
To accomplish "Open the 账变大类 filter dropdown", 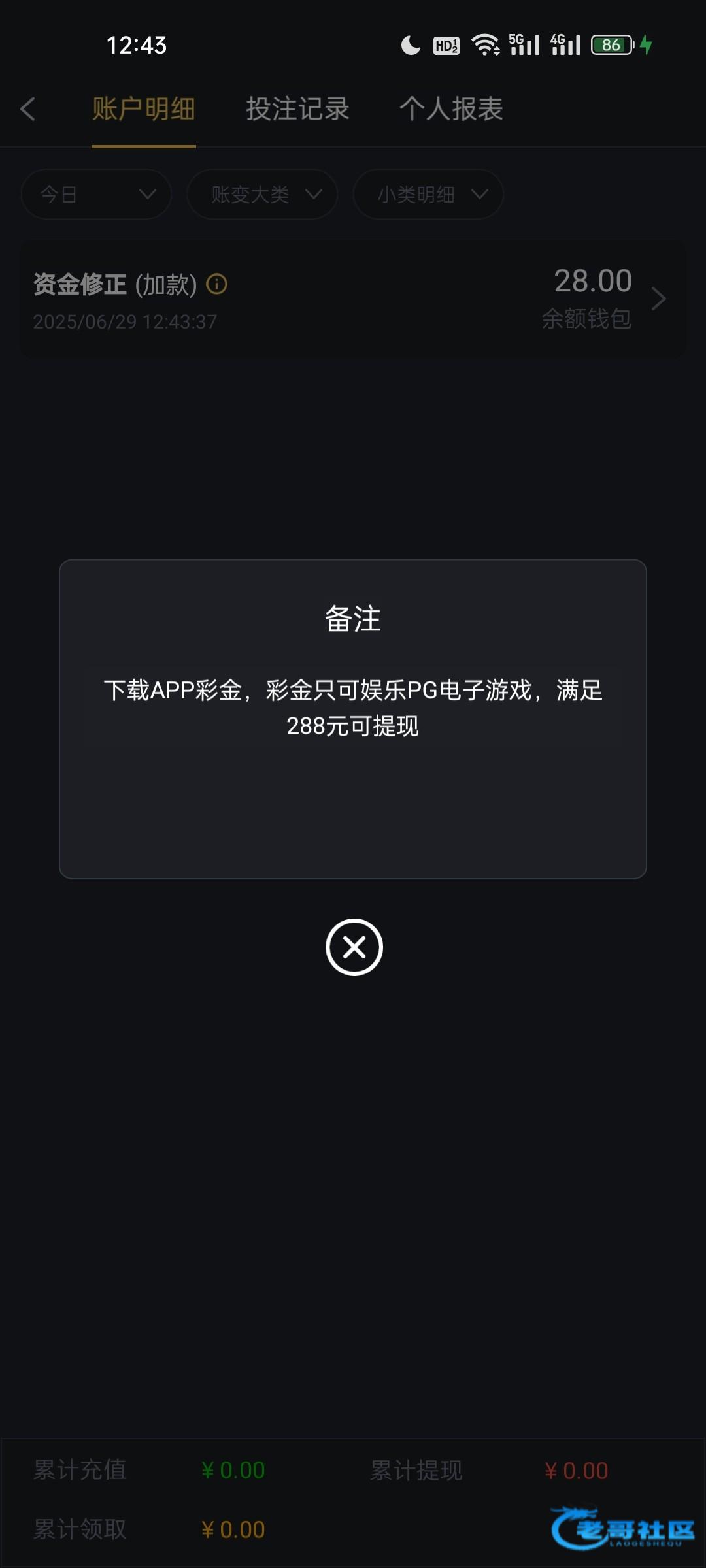I will click(x=262, y=194).
